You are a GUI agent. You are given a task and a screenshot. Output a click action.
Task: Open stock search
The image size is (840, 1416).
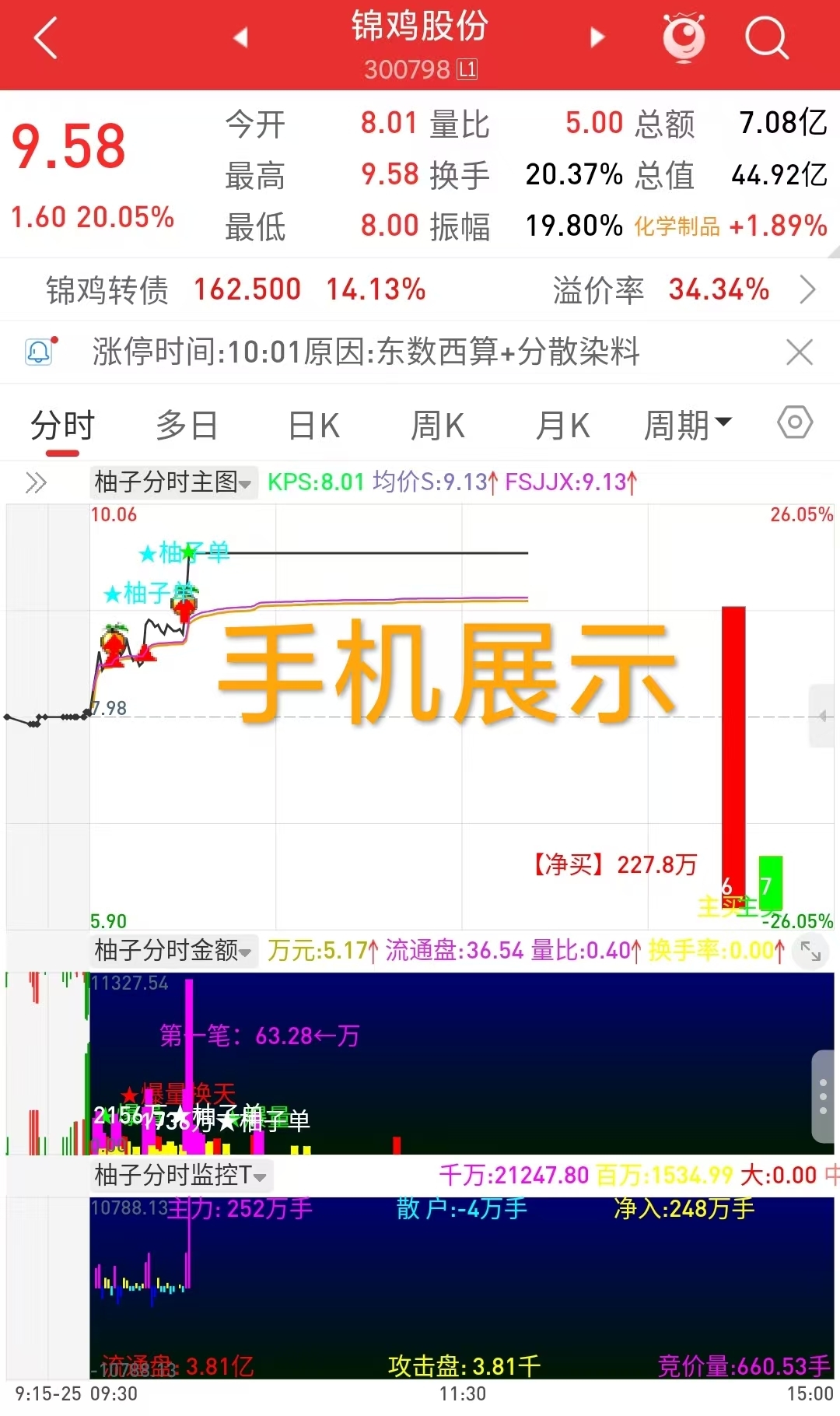point(766,37)
